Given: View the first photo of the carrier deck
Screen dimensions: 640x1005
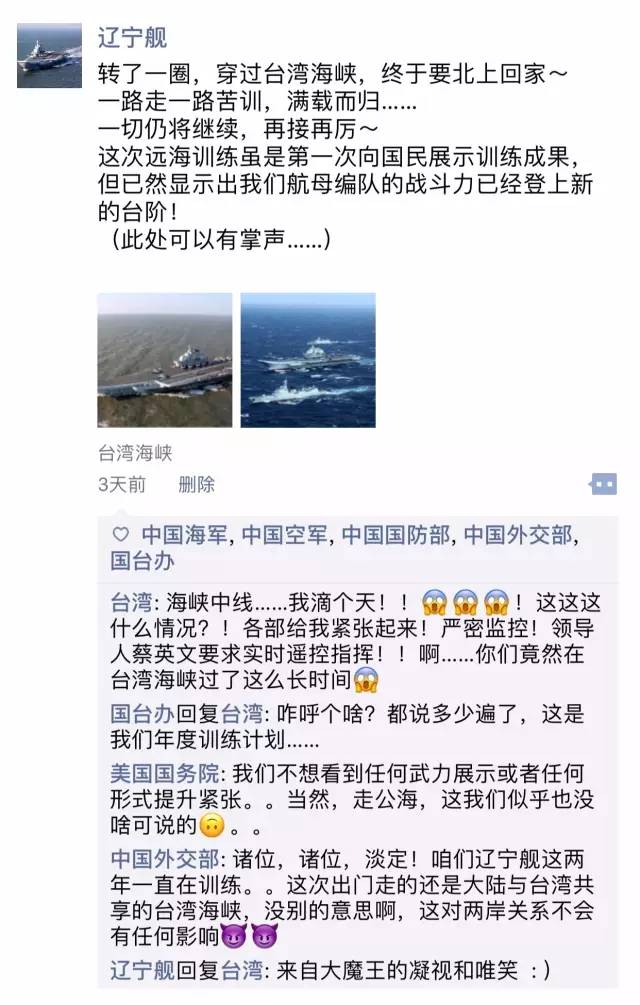Looking at the screenshot, I should point(164,360).
